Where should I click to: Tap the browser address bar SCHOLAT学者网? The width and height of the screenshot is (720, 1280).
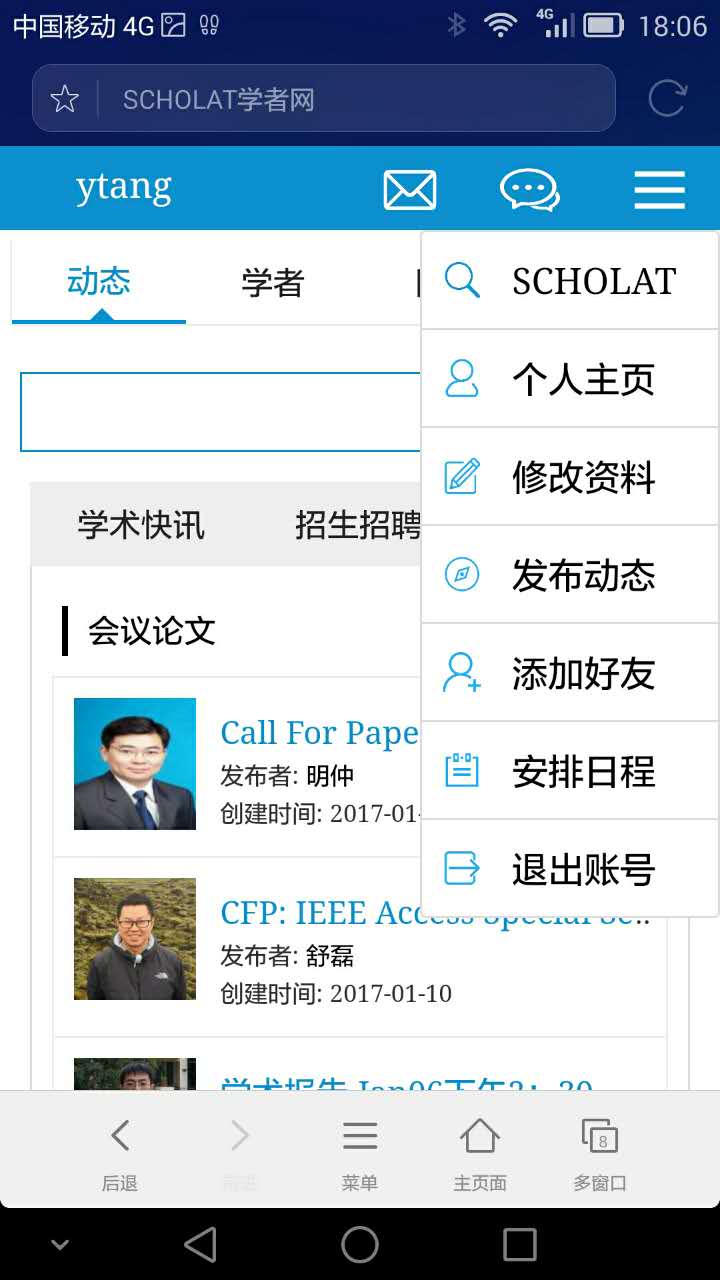330,99
